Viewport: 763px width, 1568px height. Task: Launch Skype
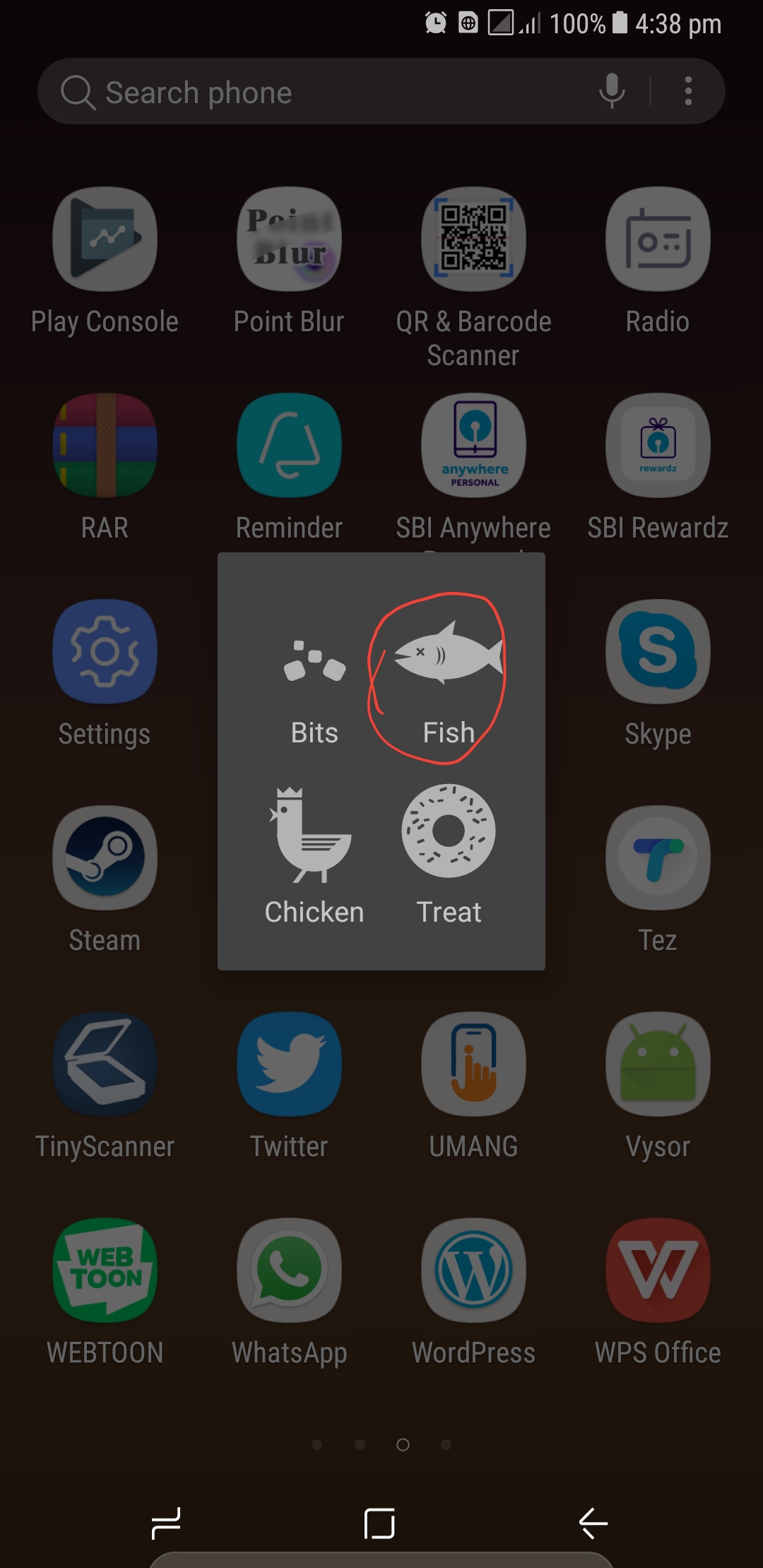tap(658, 653)
